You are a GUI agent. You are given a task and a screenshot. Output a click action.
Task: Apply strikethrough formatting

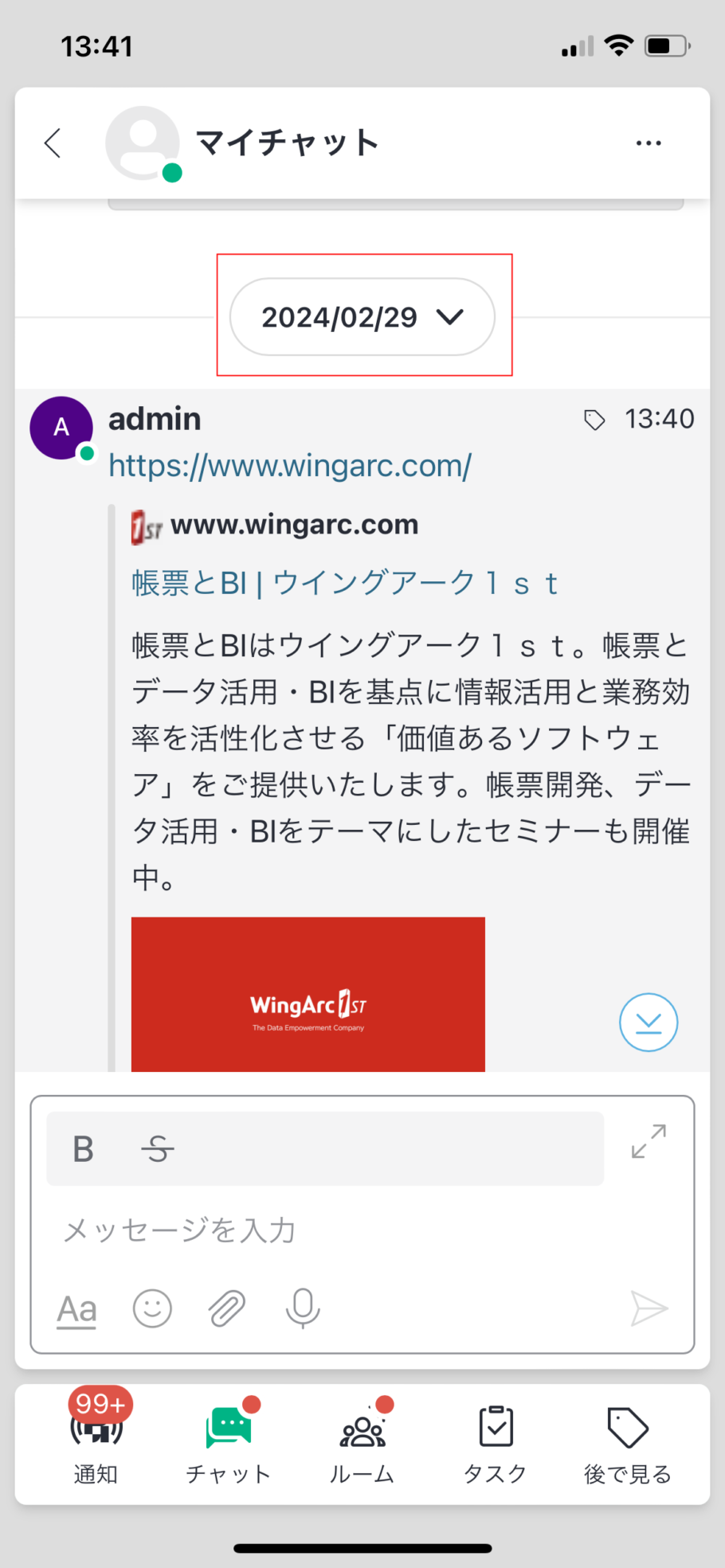tap(158, 1149)
